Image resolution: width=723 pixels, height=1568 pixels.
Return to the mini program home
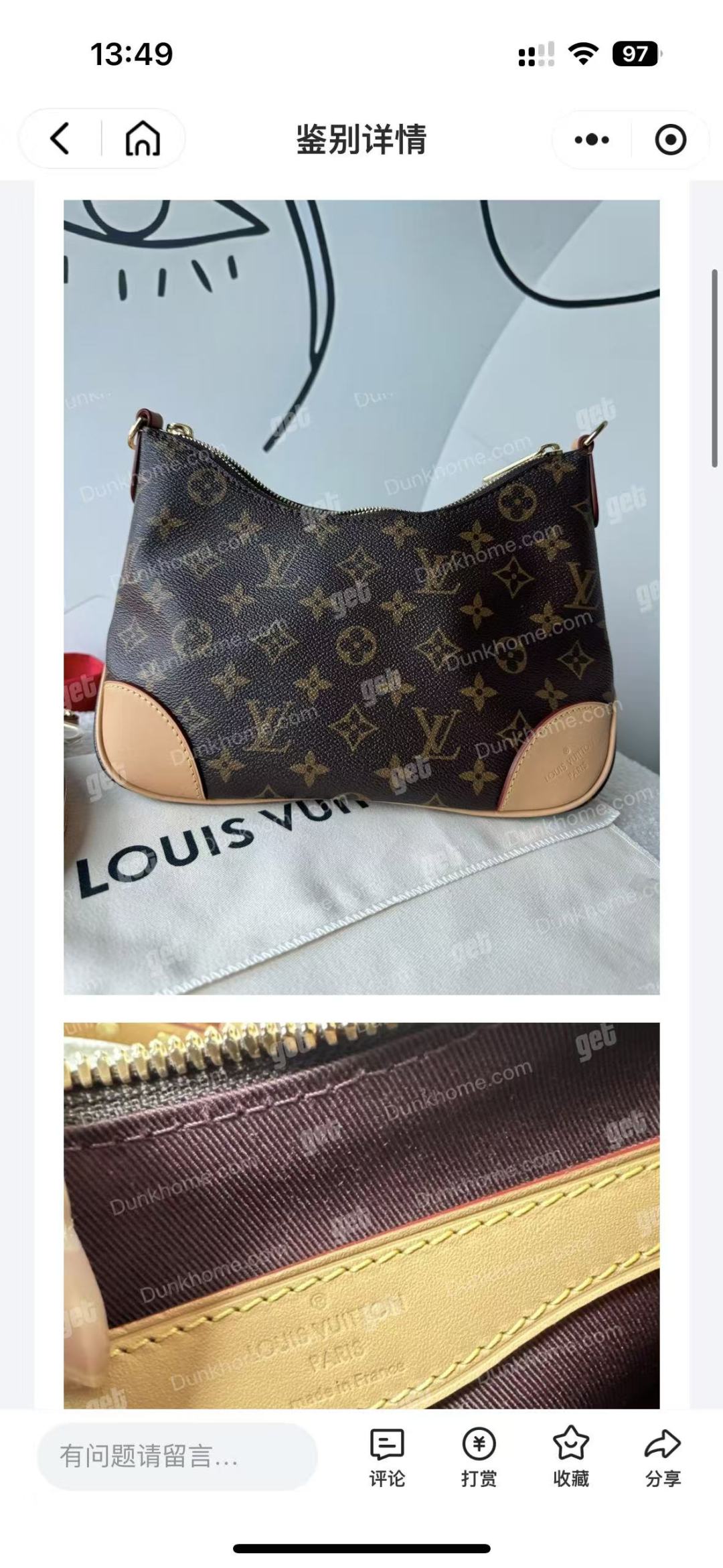[143, 139]
